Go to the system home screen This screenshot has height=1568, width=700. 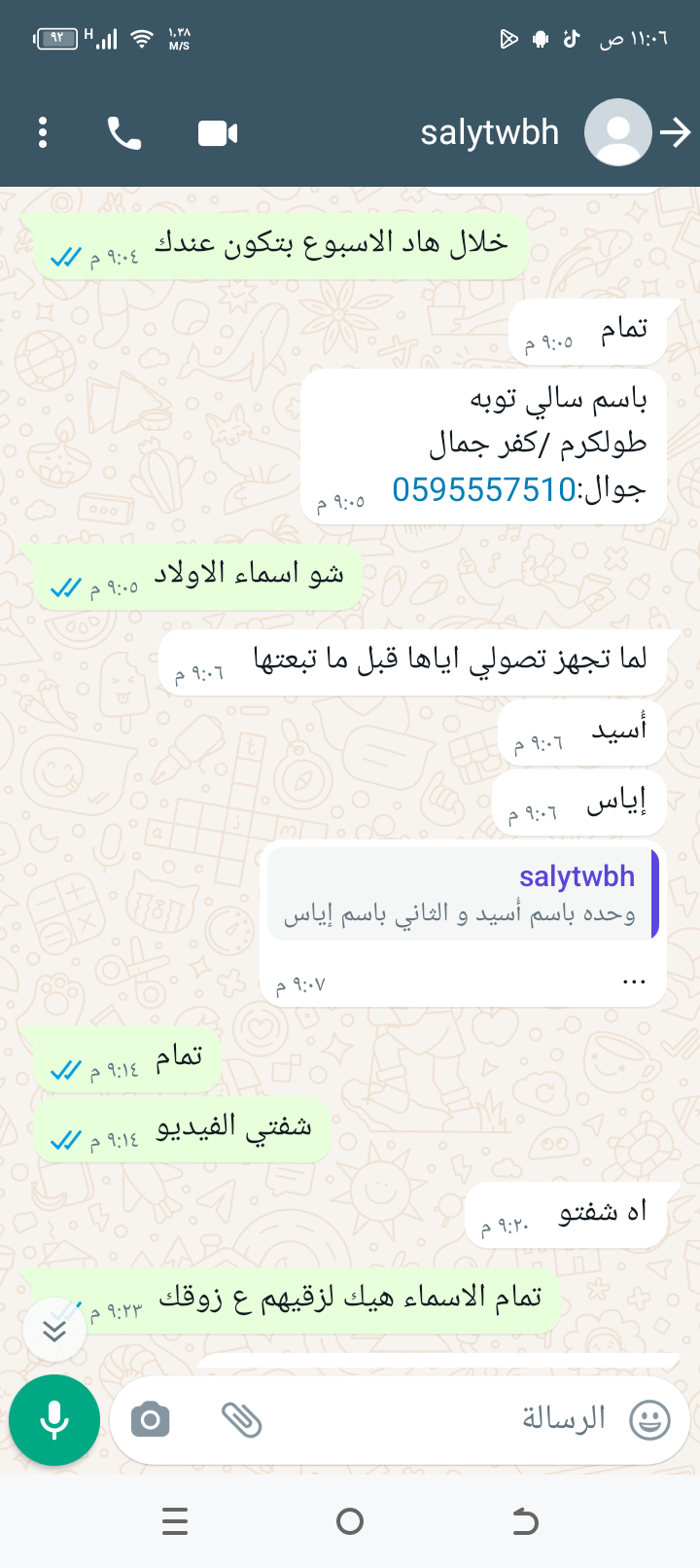tap(350, 1521)
